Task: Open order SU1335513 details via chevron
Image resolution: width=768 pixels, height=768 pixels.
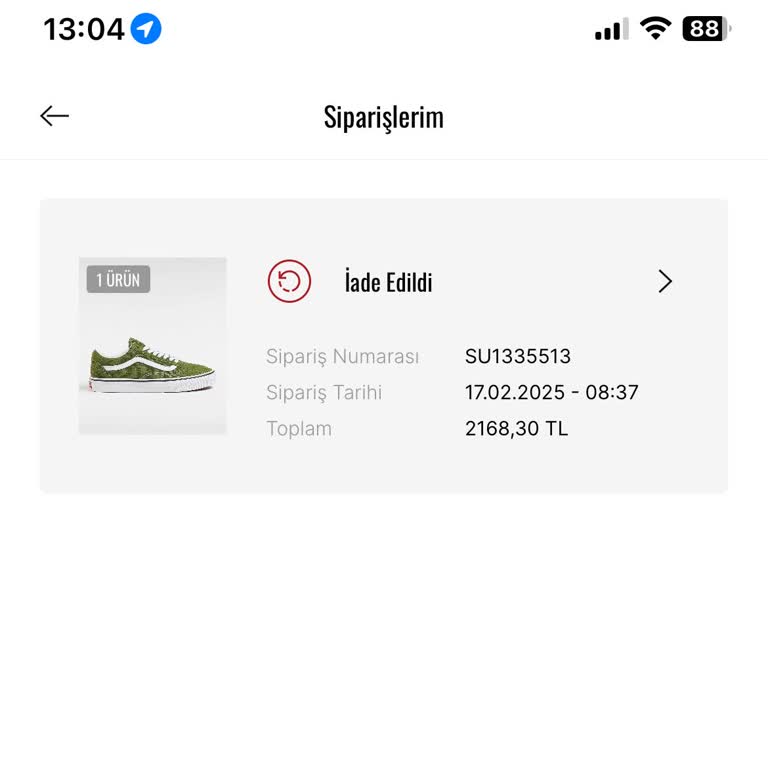Action: pyautogui.click(x=665, y=282)
